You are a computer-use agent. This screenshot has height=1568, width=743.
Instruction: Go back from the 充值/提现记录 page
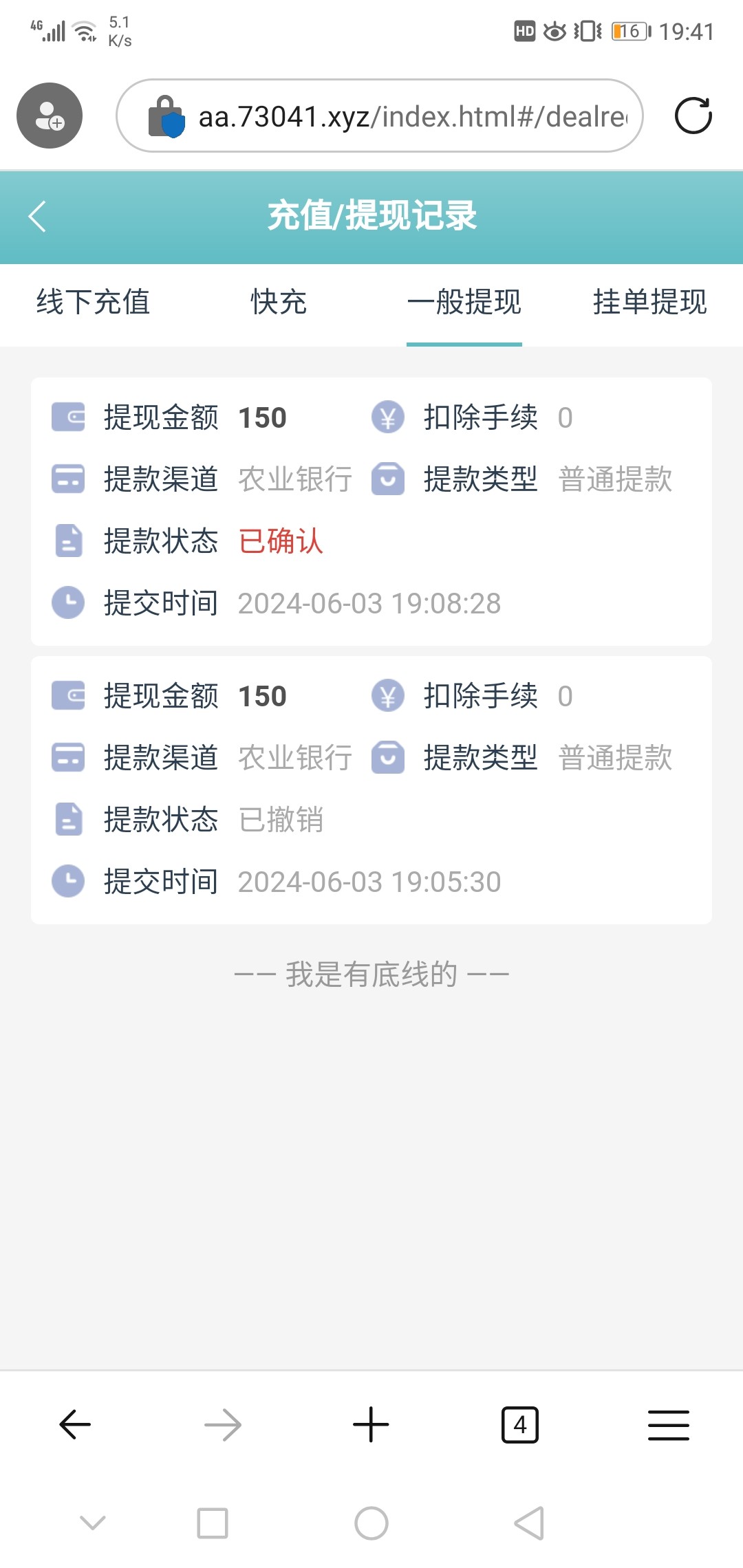(x=37, y=216)
